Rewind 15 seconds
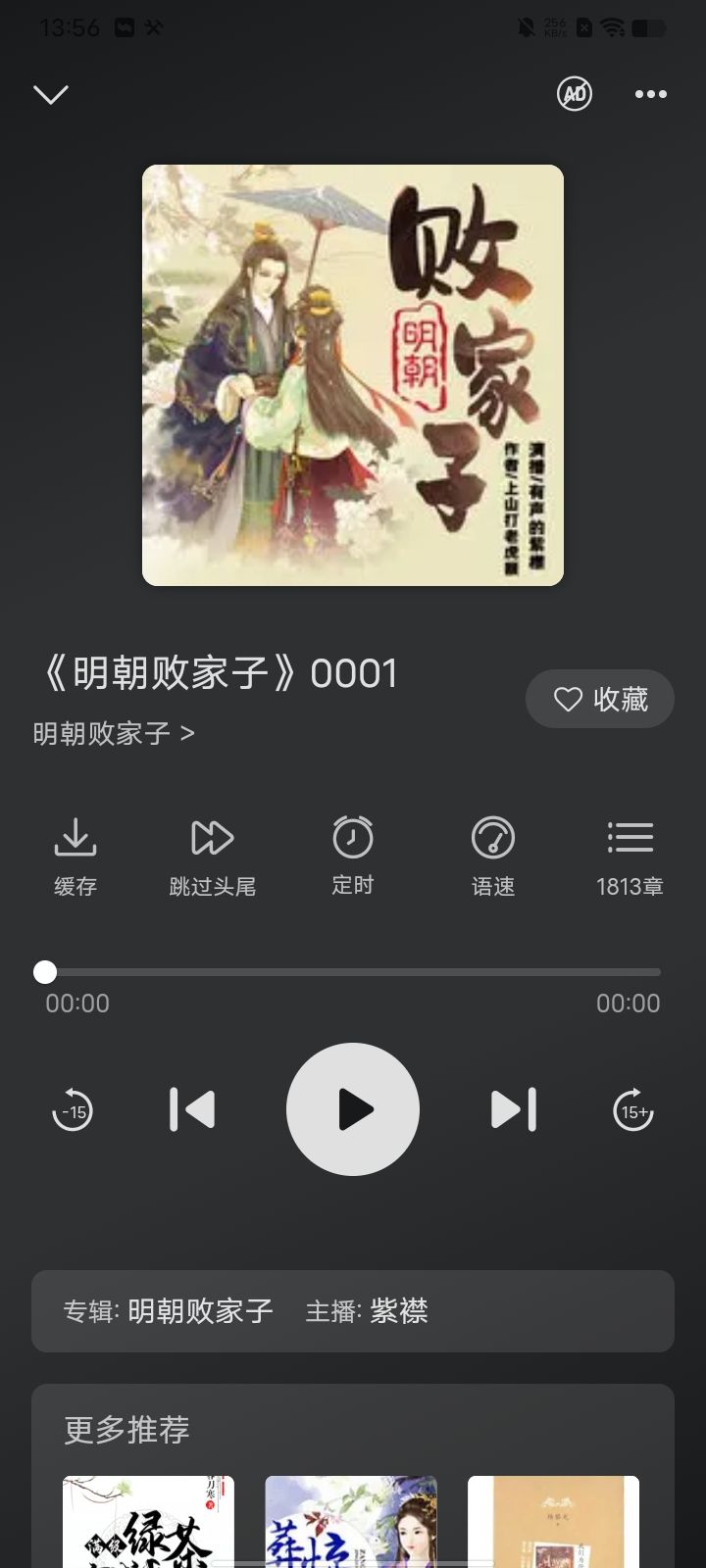This screenshot has height=1568, width=706. pyautogui.click(x=73, y=1110)
